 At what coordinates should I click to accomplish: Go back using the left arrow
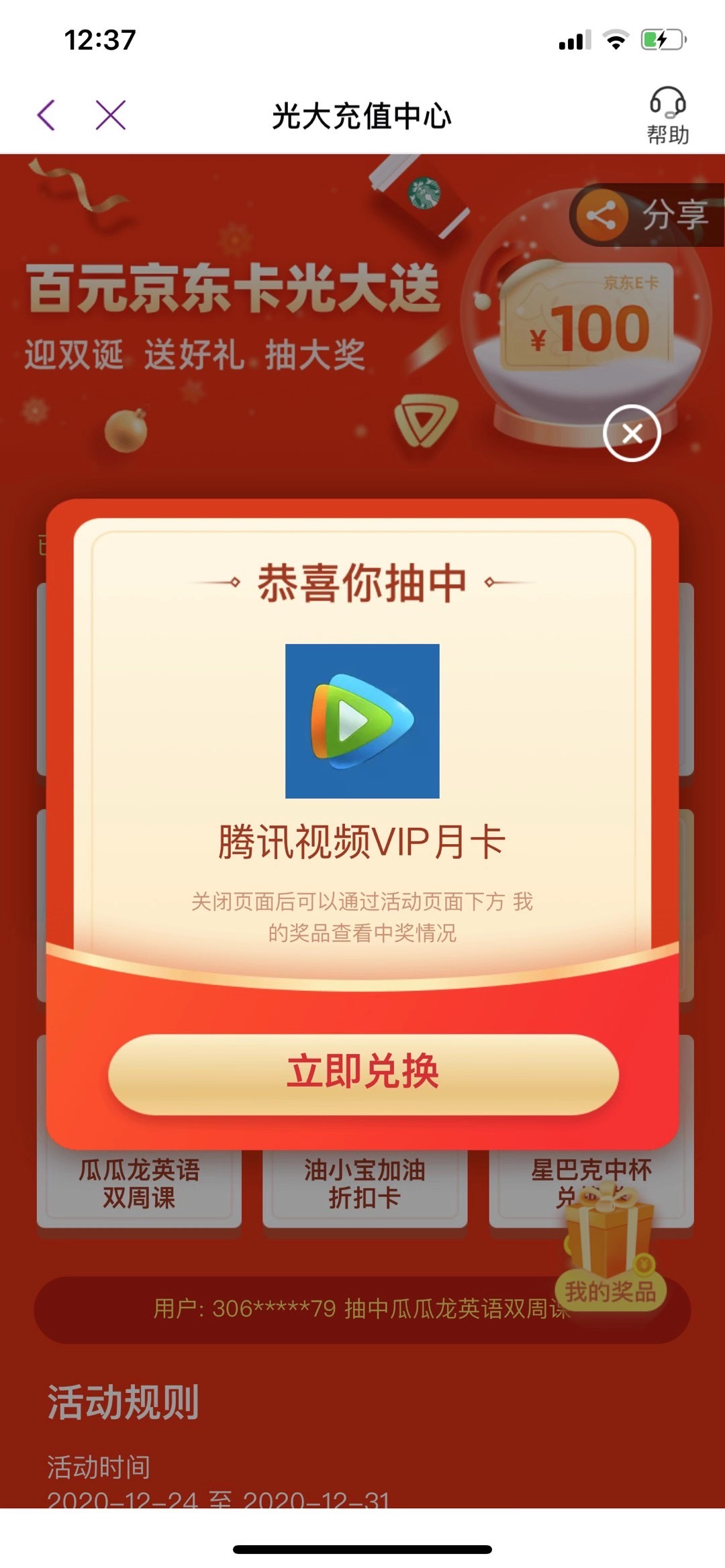tap(46, 115)
